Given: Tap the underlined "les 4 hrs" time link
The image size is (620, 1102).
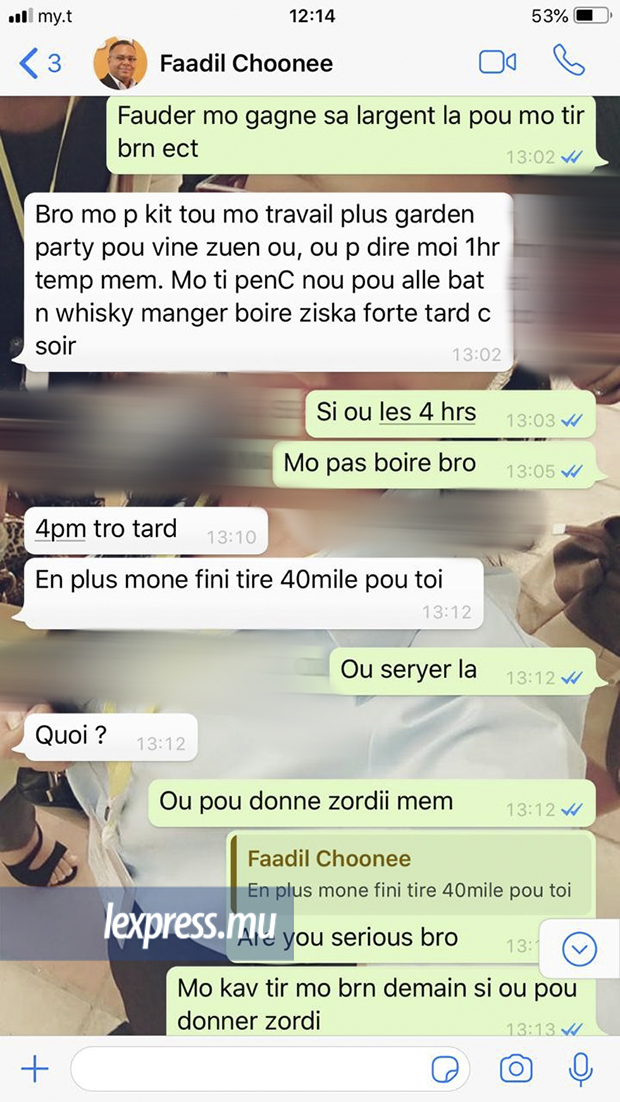Looking at the screenshot, I should tap(427, 412).
